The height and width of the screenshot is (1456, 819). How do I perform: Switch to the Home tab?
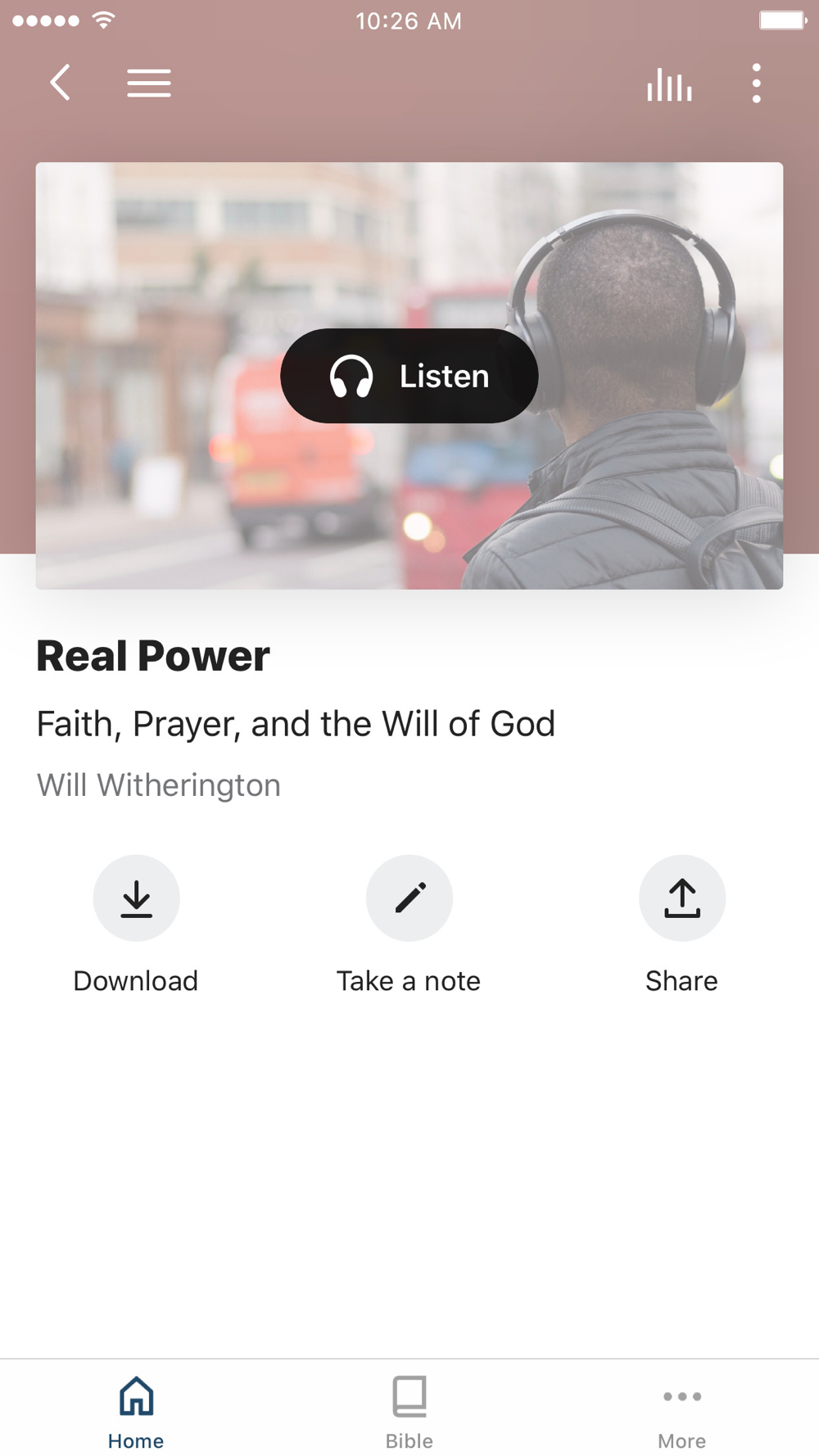point(136,1410)
